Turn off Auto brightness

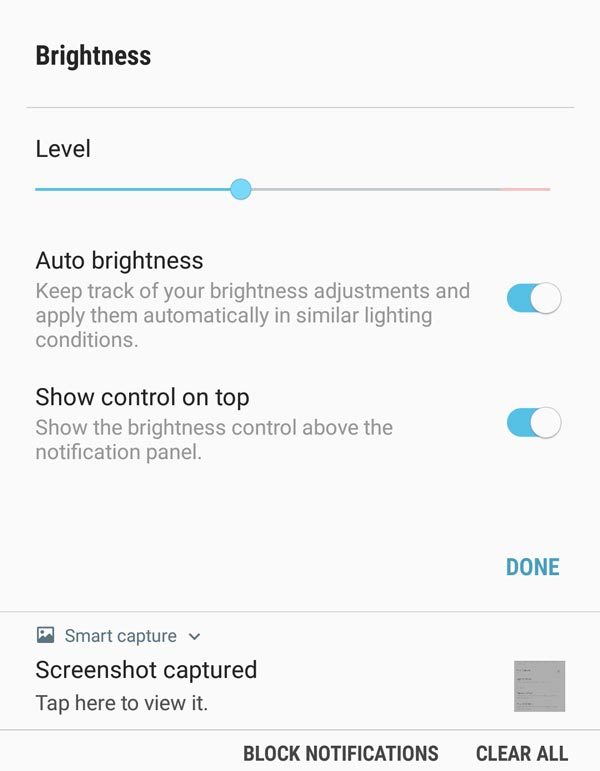point(533,298)
